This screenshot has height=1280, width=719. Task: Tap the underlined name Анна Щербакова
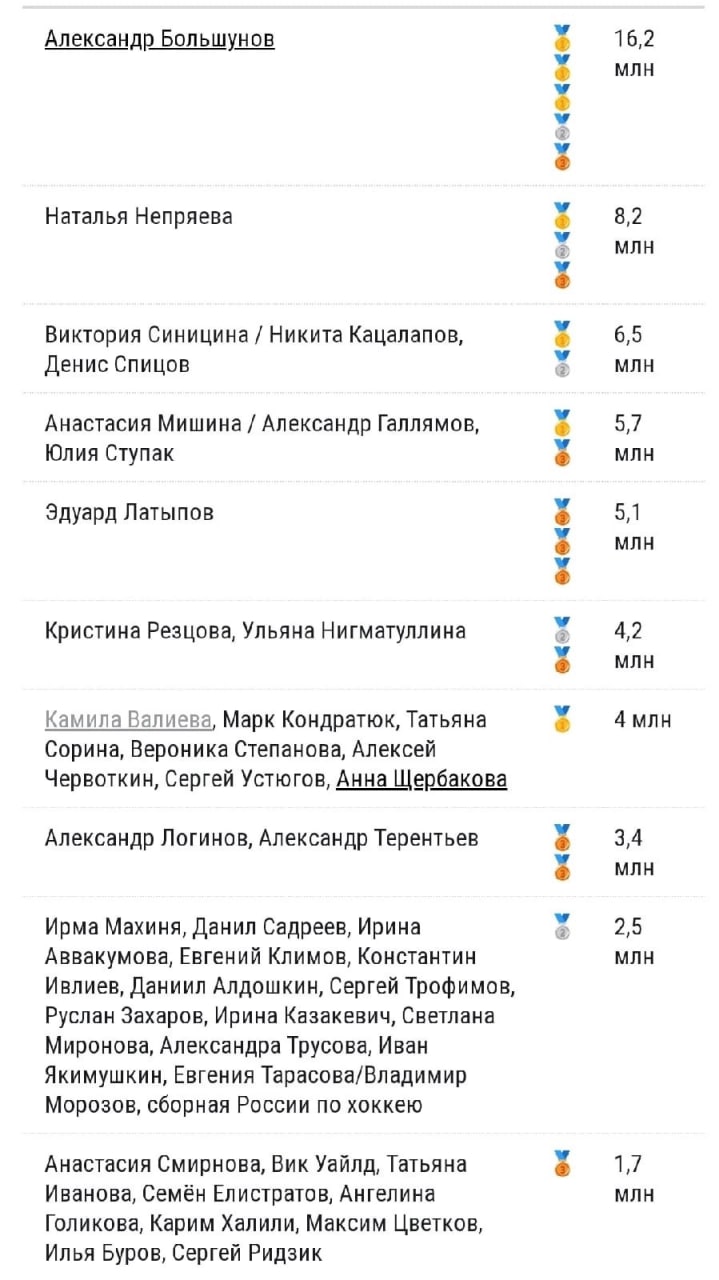point(421,779)
